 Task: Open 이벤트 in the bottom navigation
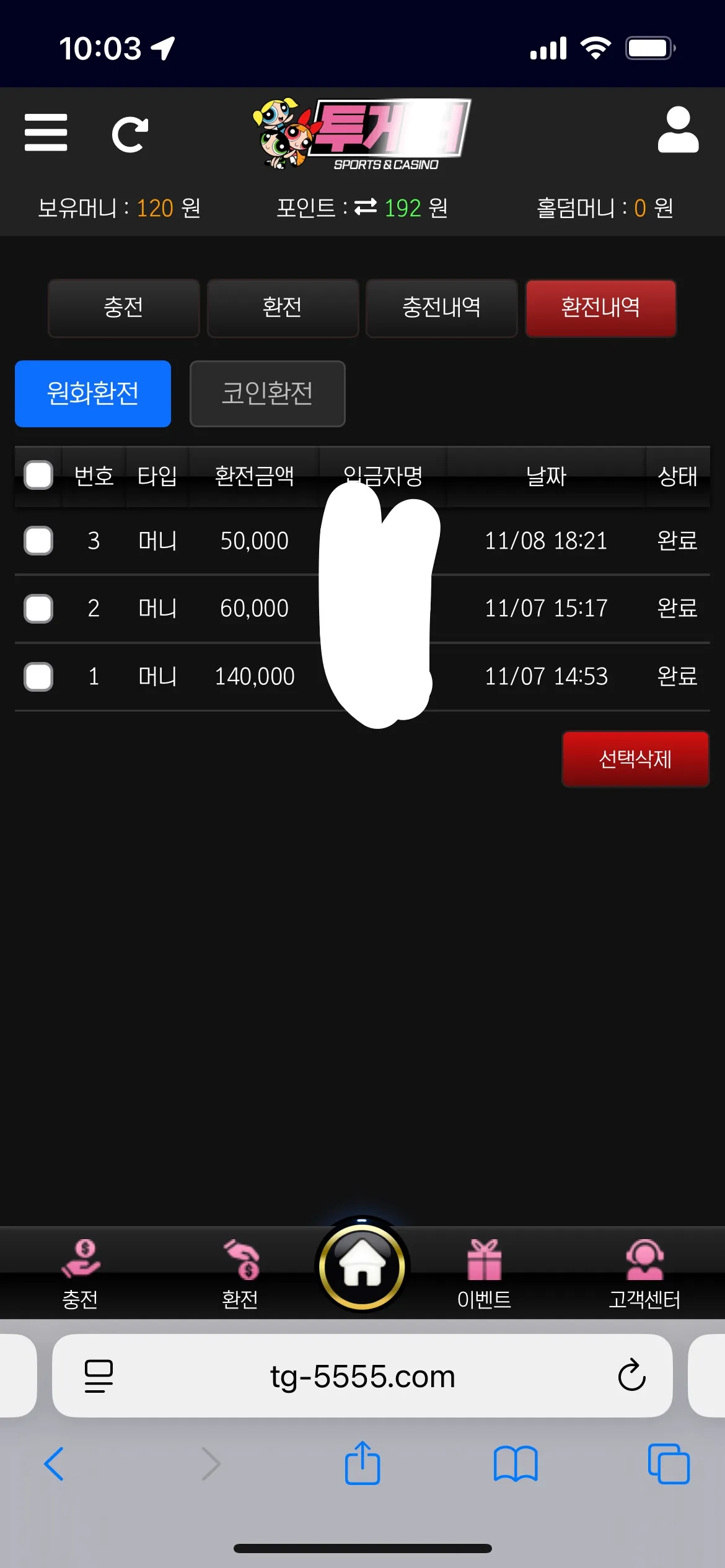[x=484, y=1274]
